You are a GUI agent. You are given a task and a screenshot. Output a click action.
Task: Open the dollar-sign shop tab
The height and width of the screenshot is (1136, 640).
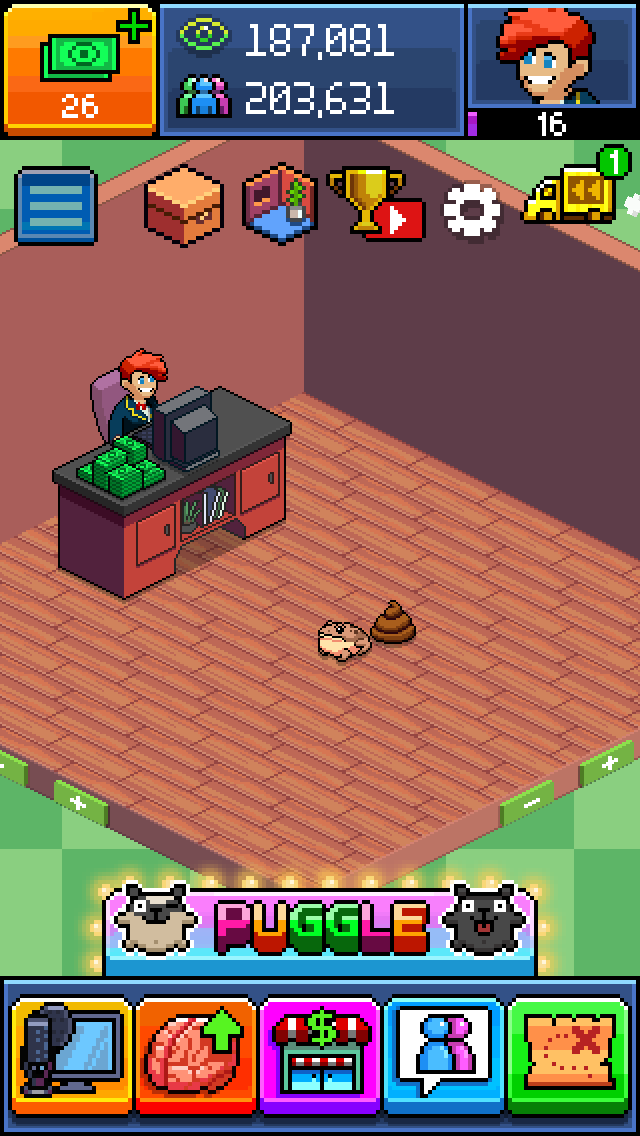click(320, 1055)
